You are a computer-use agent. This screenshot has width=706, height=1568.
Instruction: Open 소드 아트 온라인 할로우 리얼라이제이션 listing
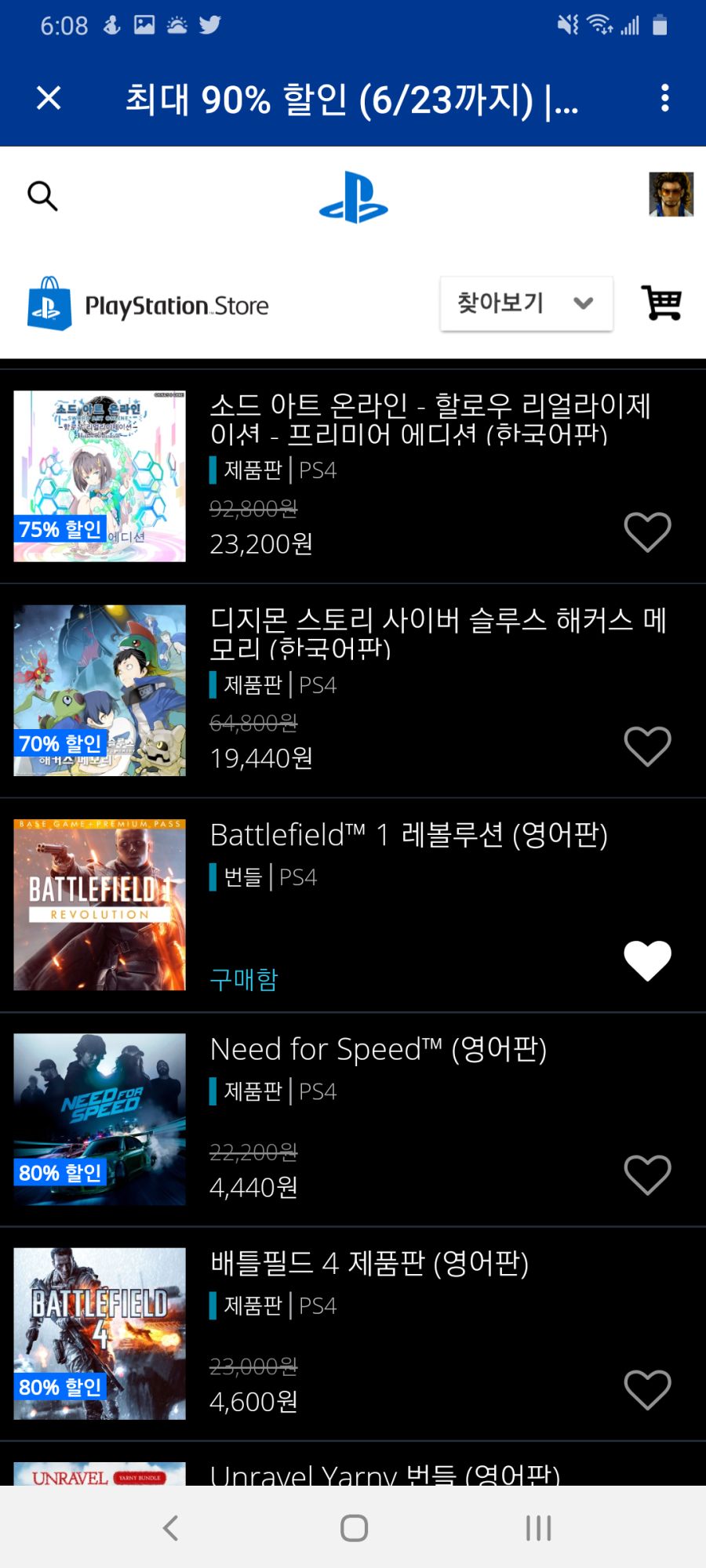tap(430, 419)
